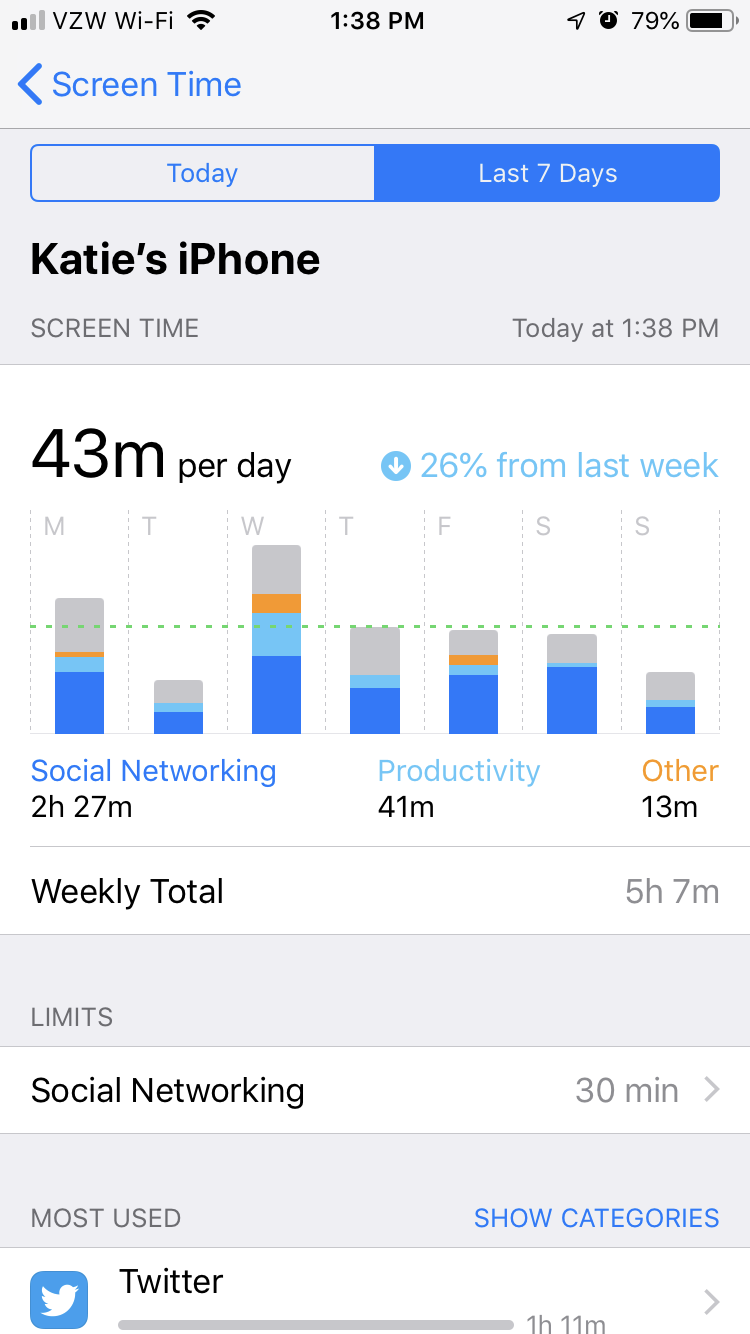Select the Last 7 Days tab

click(547, 174)
